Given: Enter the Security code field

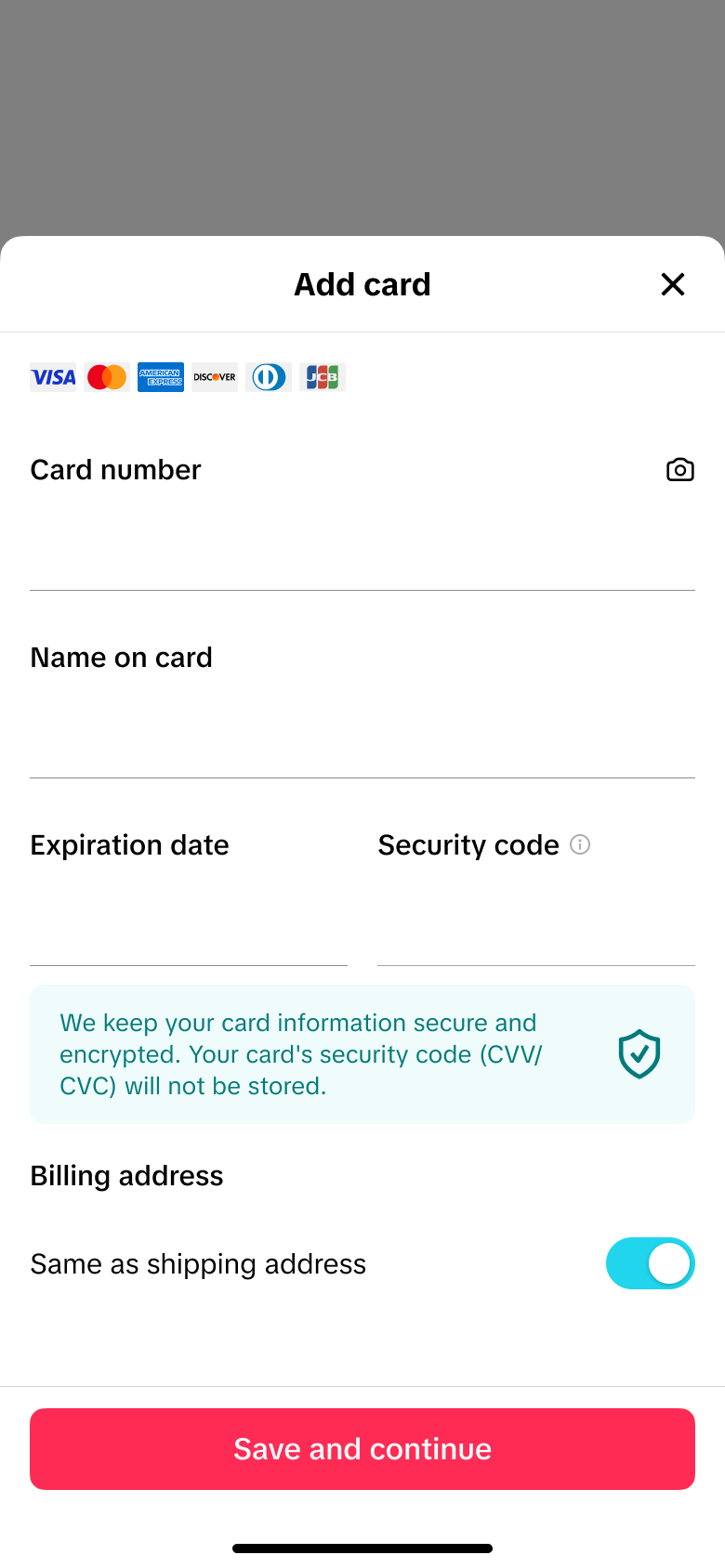Looking at the screenshot, I should 535,923.
